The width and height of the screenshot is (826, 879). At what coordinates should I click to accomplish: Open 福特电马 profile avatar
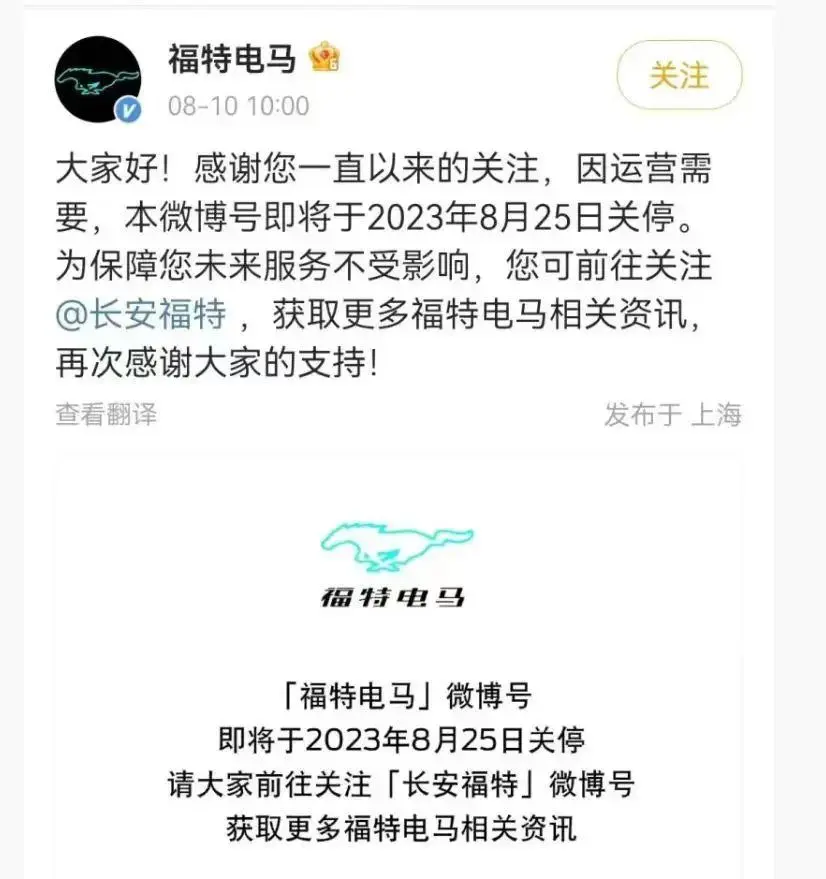[x=97, y=78]
